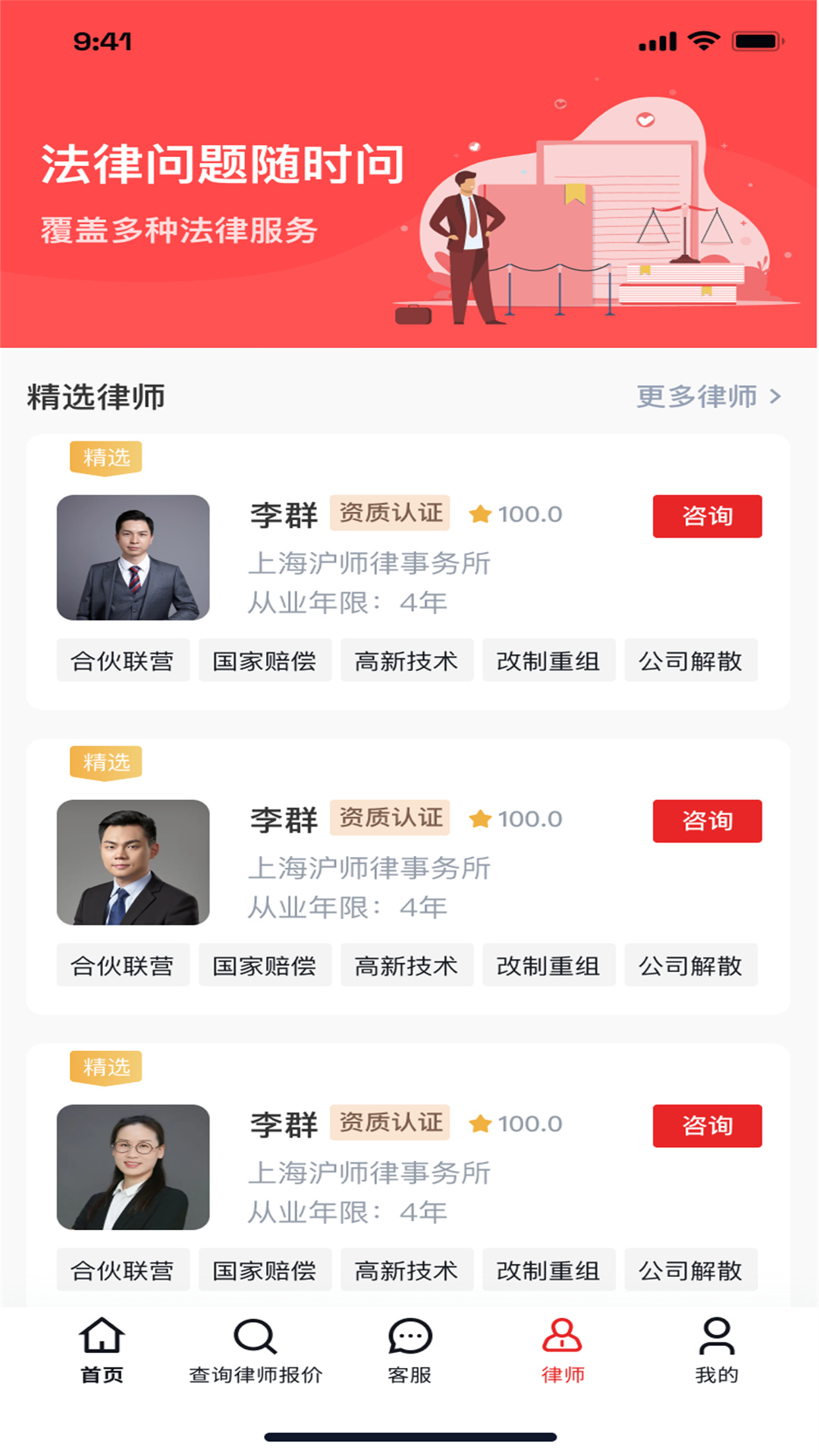The image size is (819, 1456).
Task: Click the star rating icon on first lawyer card
Action: (x=480, y=513)
